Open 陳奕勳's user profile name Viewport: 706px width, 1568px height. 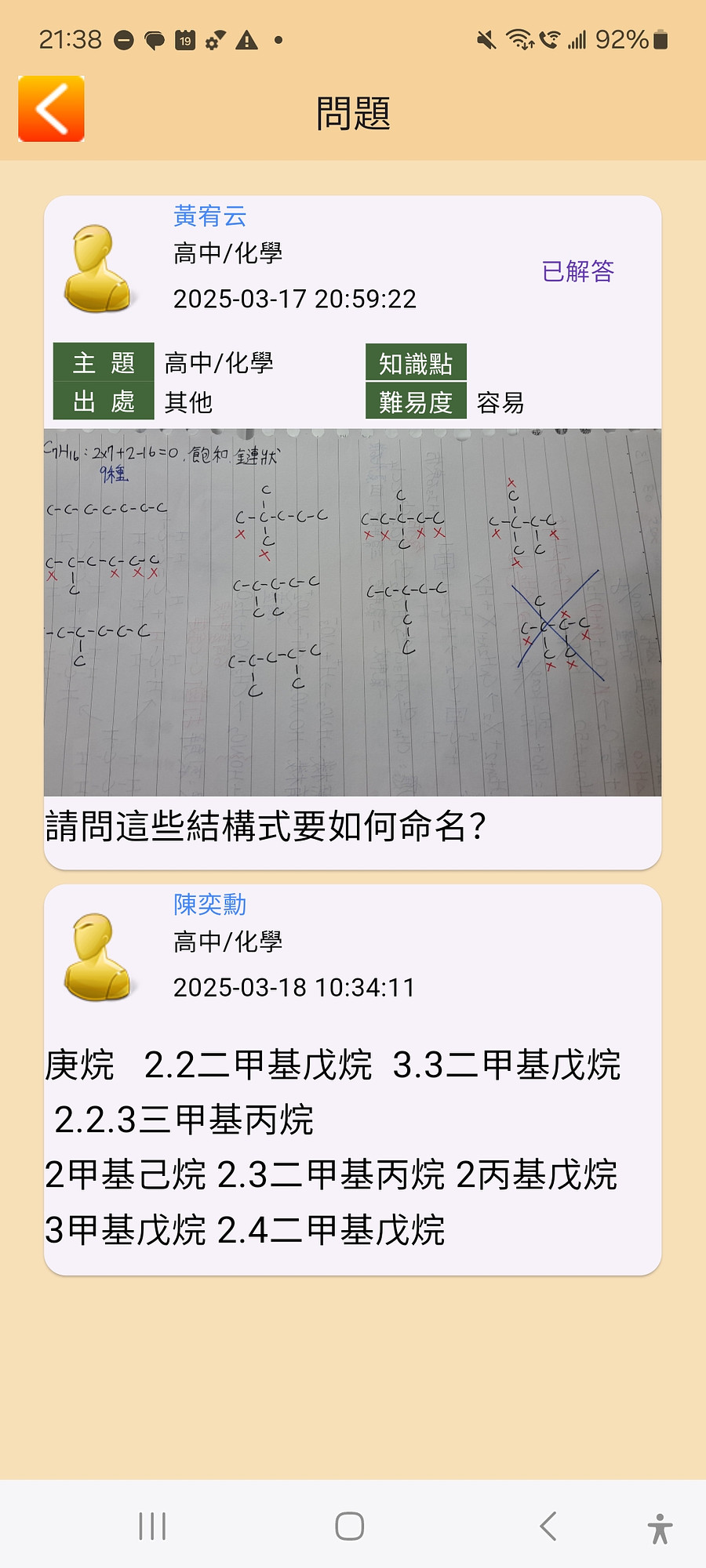pyautogui.click(x=209, y=904)
